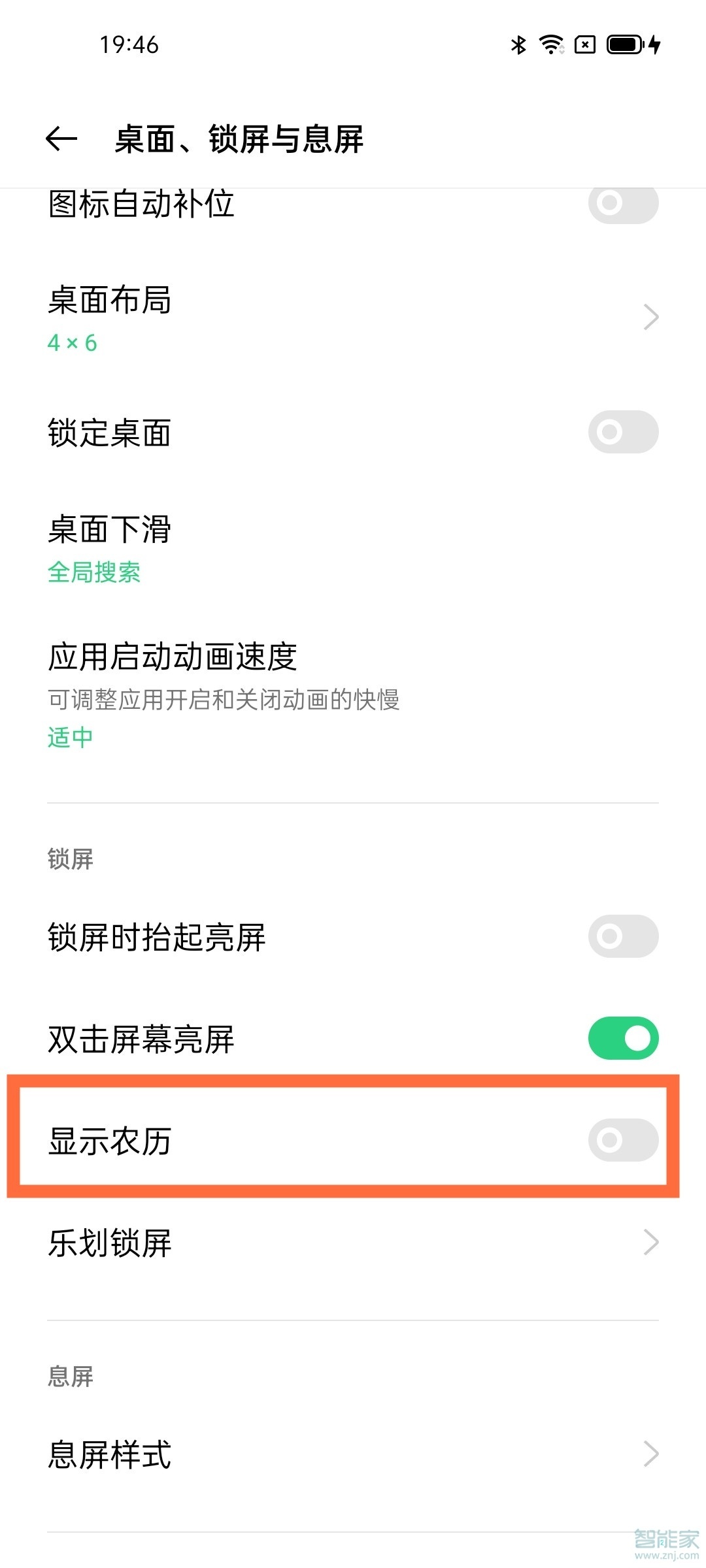The image size is (706, 1568).
Task: Enable the 锁定桌面 switch
Action: click(x=624, y=432)
